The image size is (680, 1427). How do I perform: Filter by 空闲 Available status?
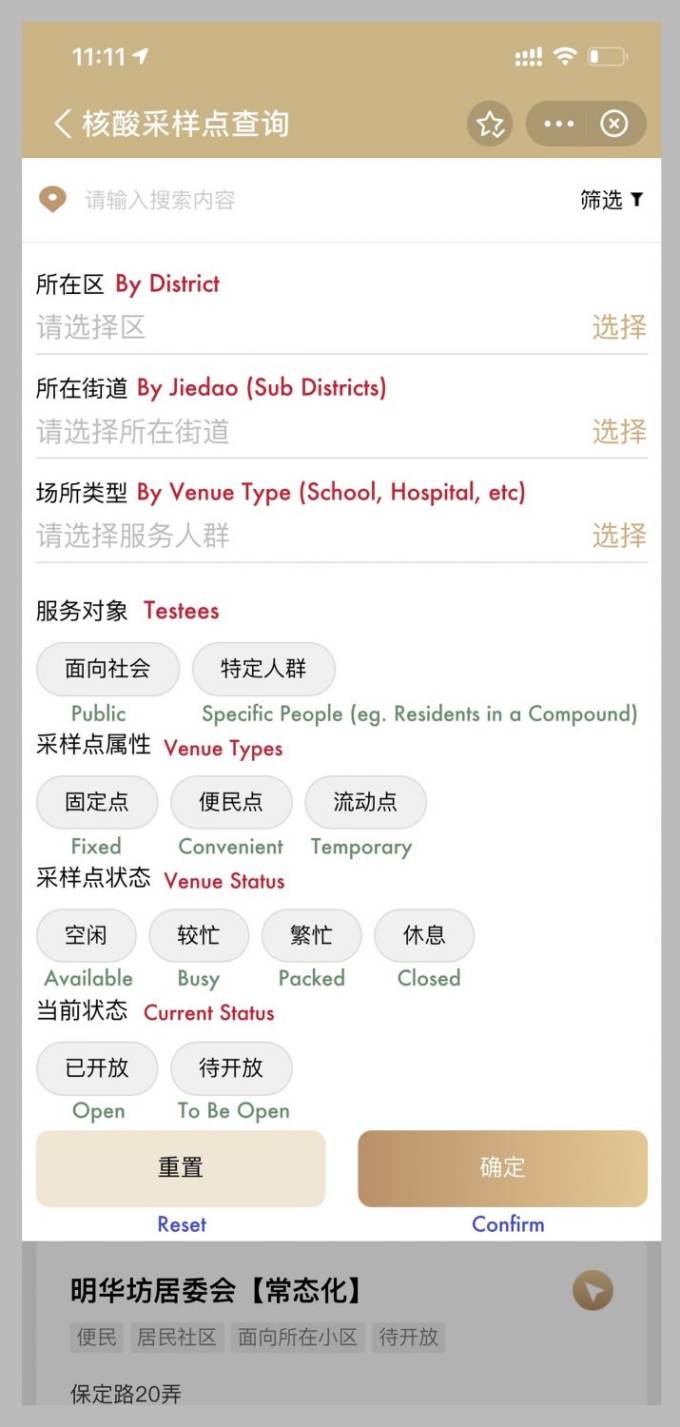click(86, 935)
